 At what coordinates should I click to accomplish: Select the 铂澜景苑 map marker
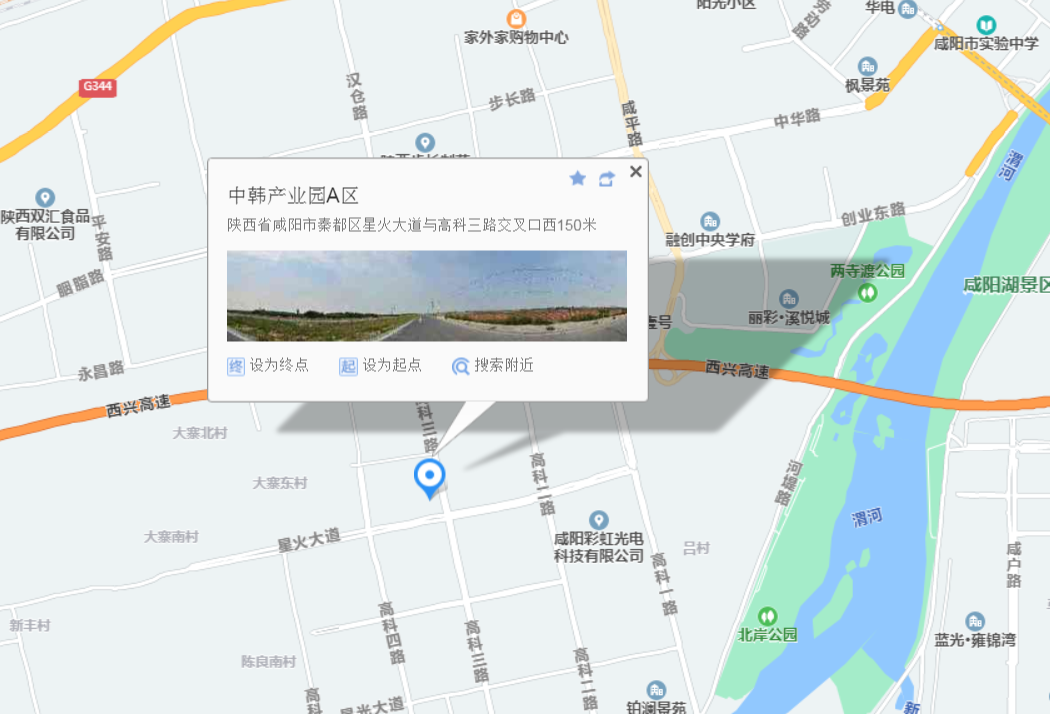(656, 690)
